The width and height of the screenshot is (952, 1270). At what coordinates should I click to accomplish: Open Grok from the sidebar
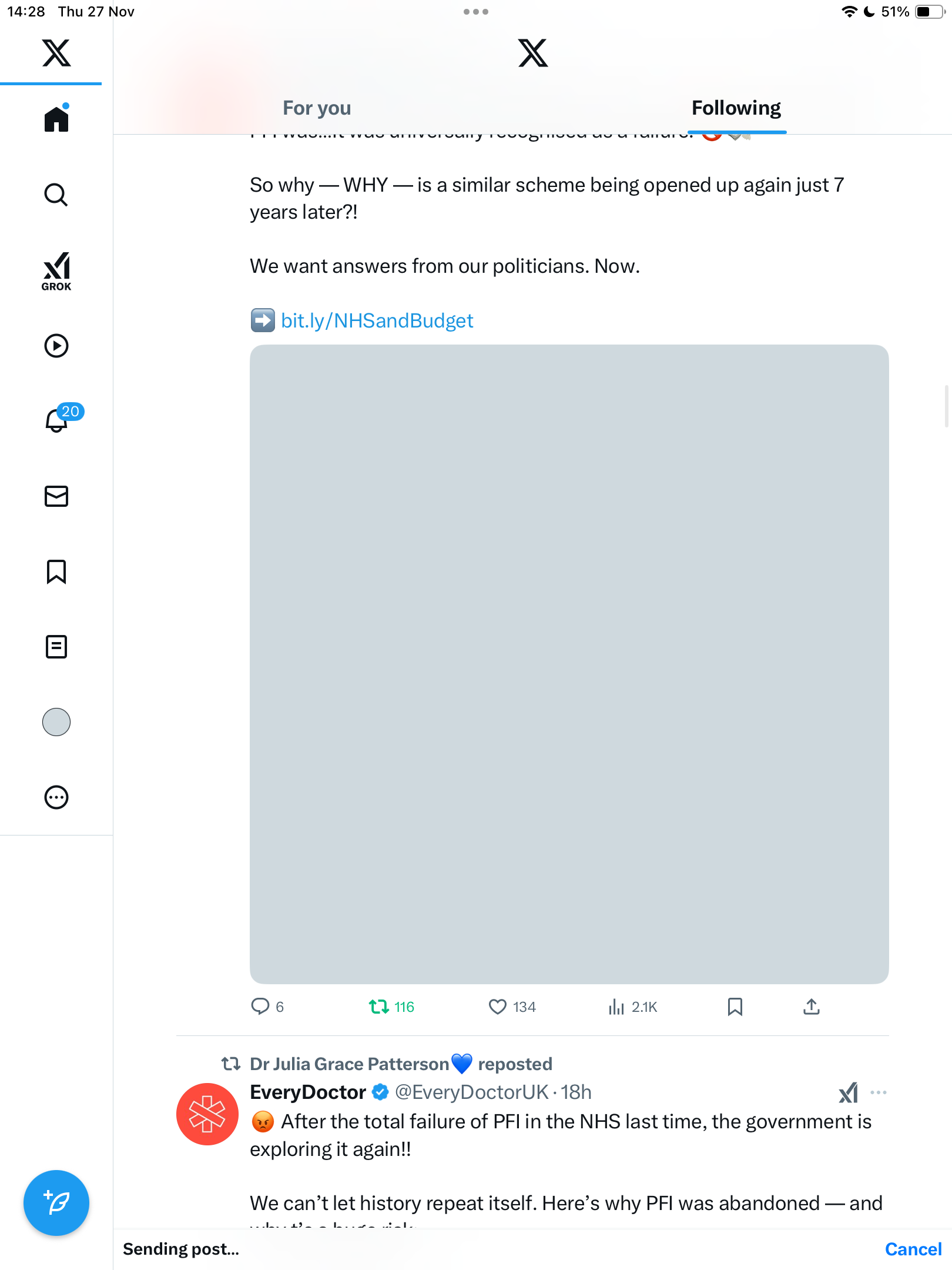click(x=56, y=271)
